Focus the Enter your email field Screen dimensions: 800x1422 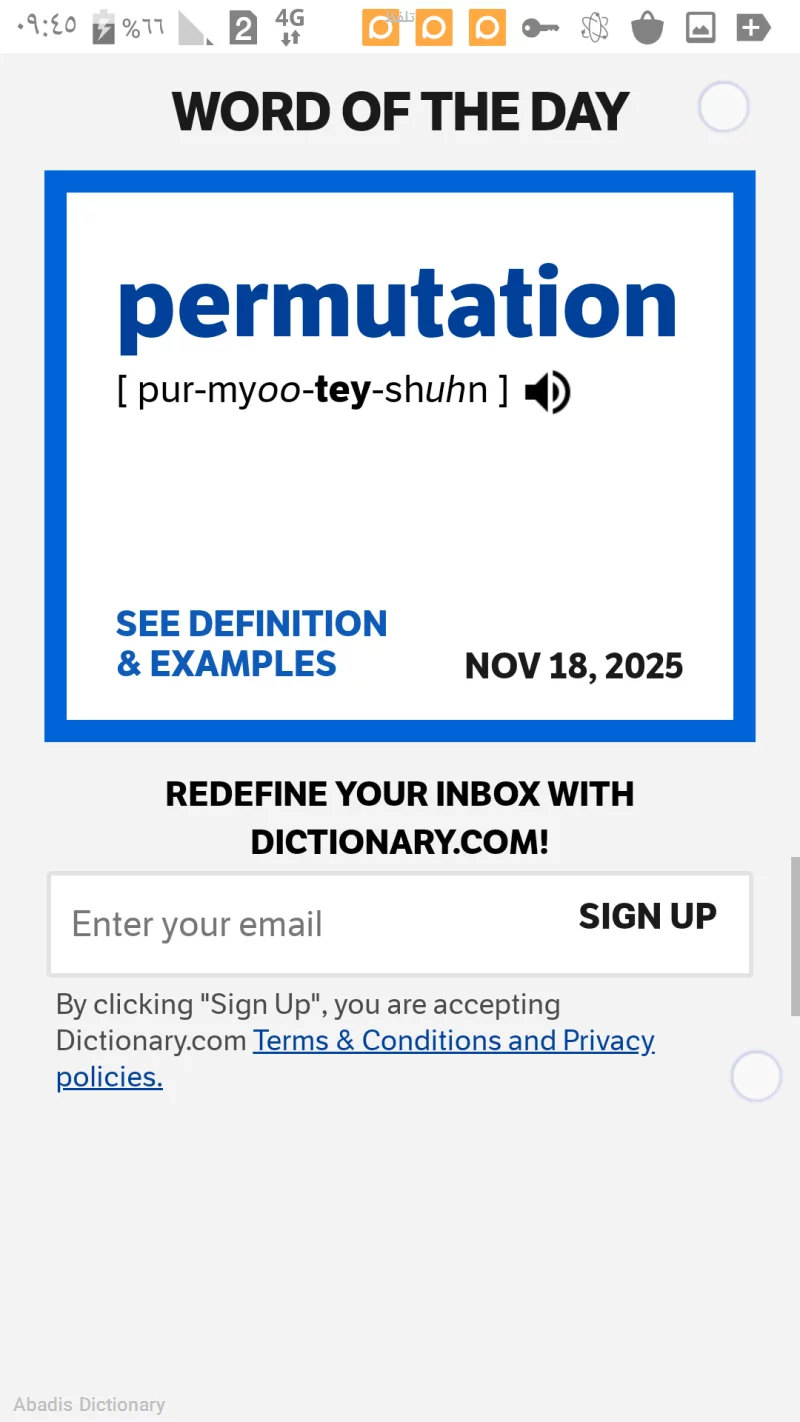(x=300, y=924)
